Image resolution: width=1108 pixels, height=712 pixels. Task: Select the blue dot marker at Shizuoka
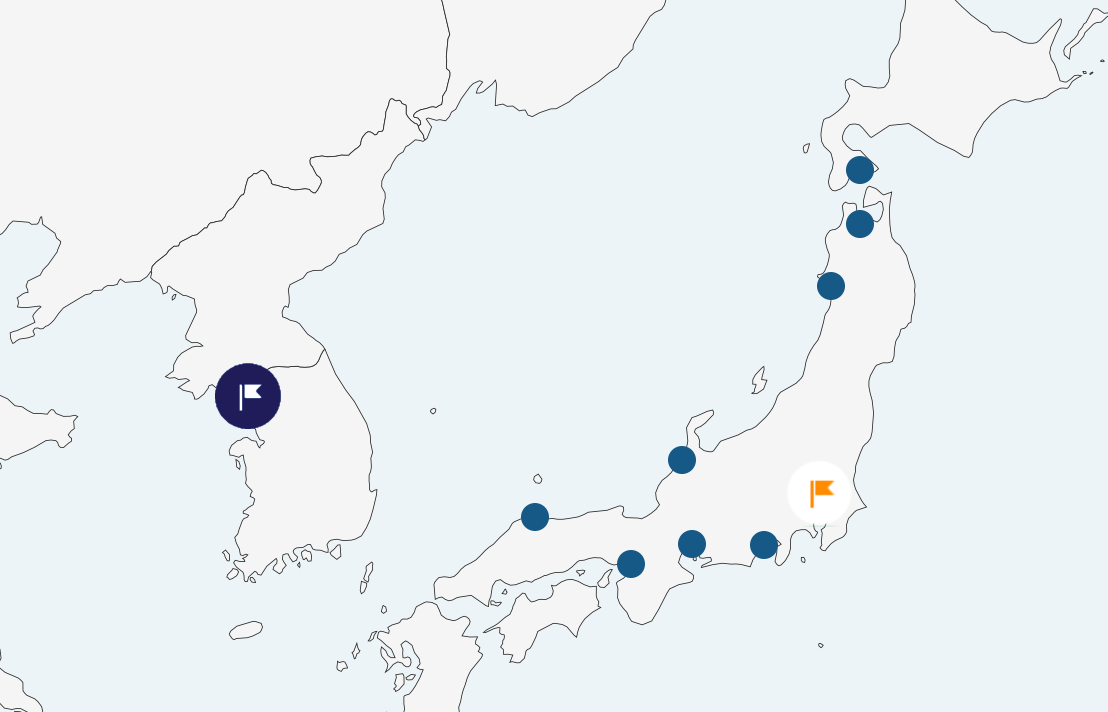click(x=764, y=545)
